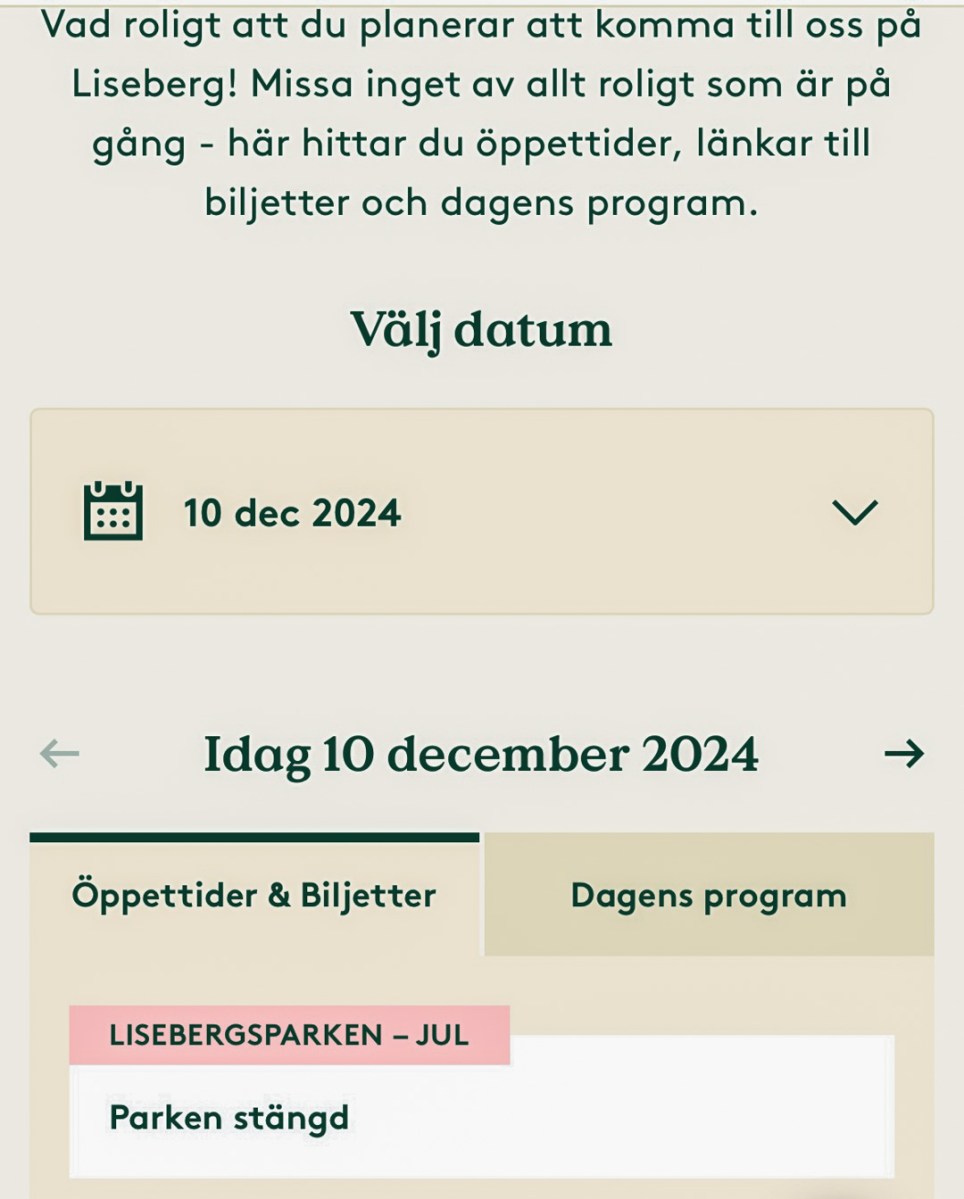This screenshot has width=964, height=1199.
Task: Go to the next day
Action: coord(905,755)
